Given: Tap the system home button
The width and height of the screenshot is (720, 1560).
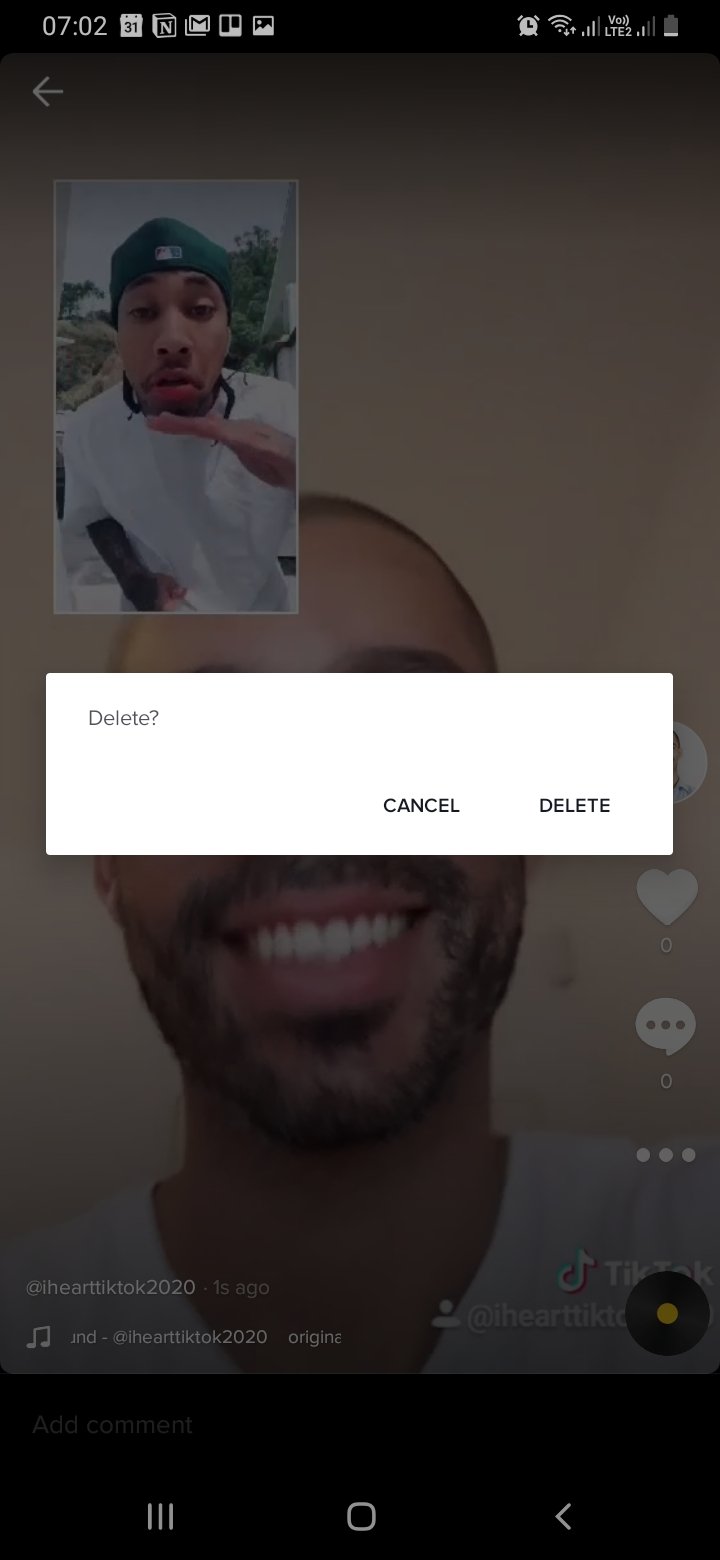Looking at the screenshot, I should click(361, 1516).
